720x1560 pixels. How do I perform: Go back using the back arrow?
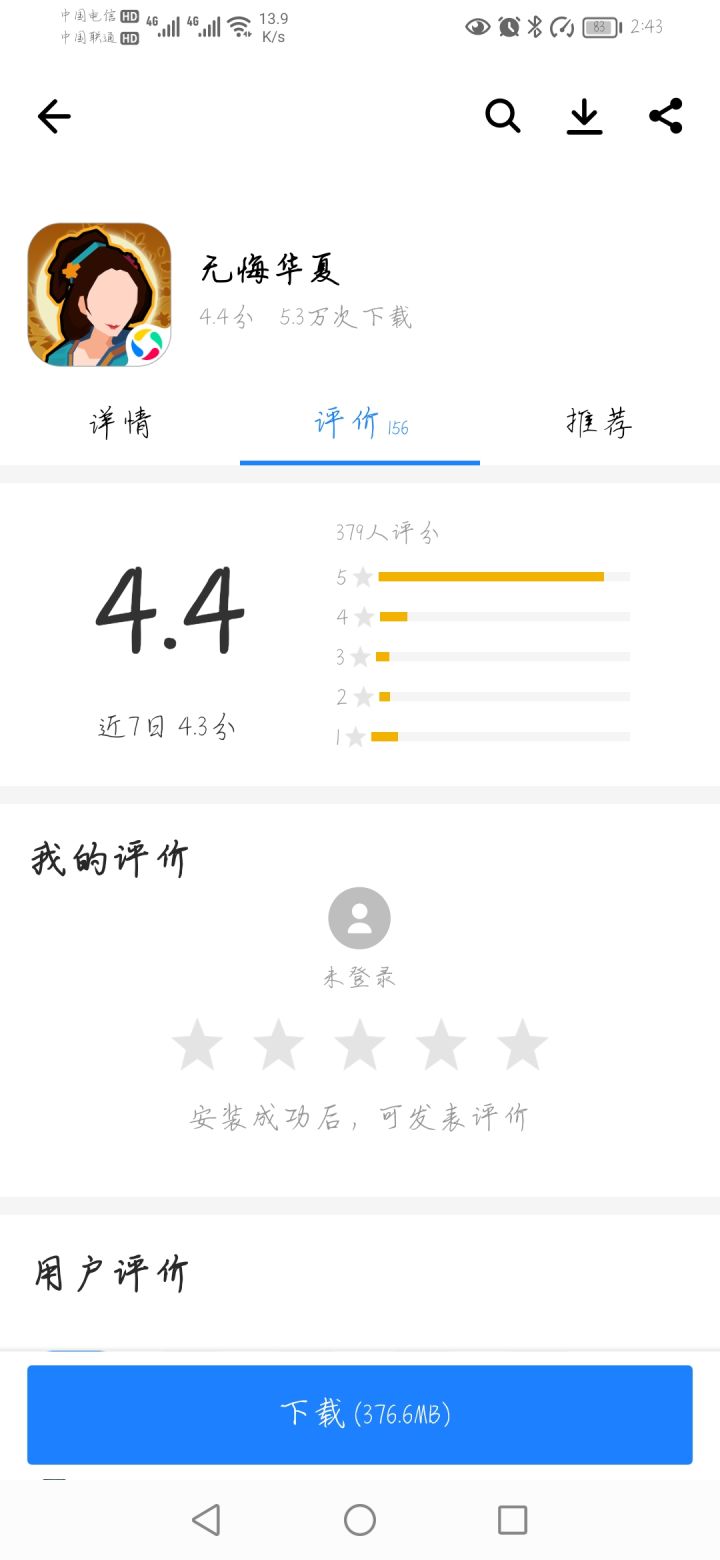[54, 116]
